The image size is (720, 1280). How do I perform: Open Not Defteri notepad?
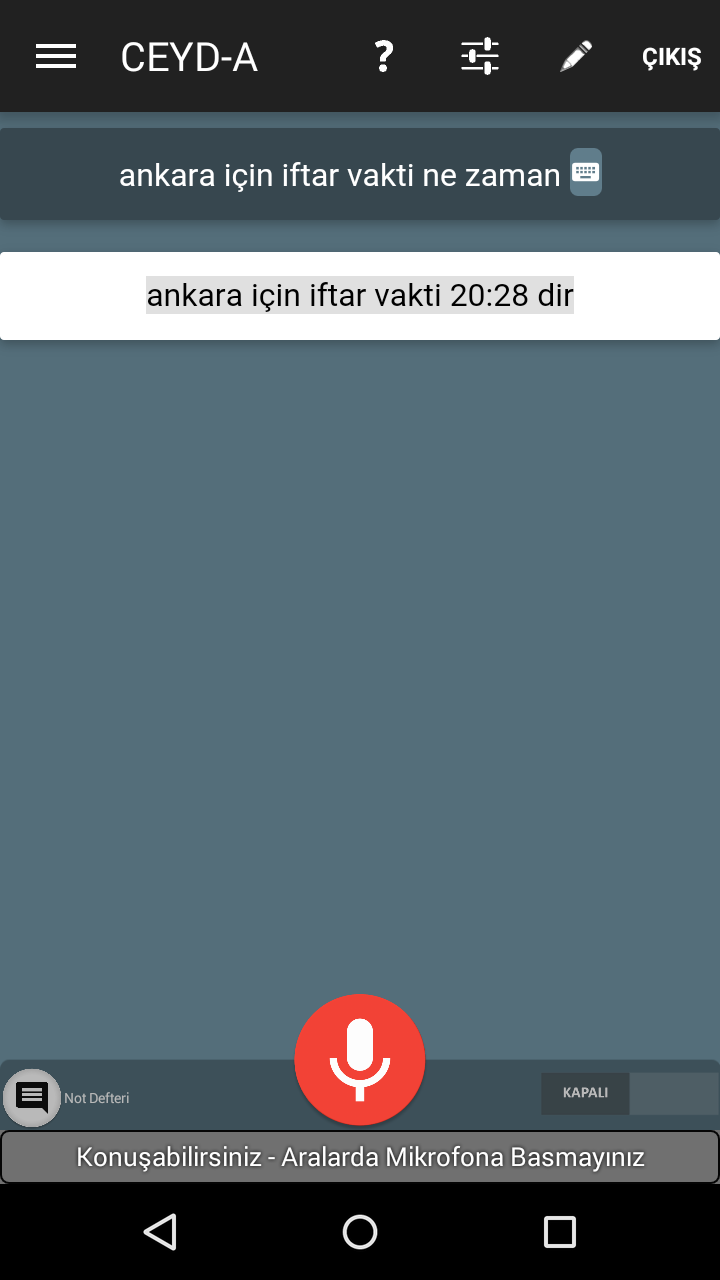pyautogui.click(x=33, y=1097)
